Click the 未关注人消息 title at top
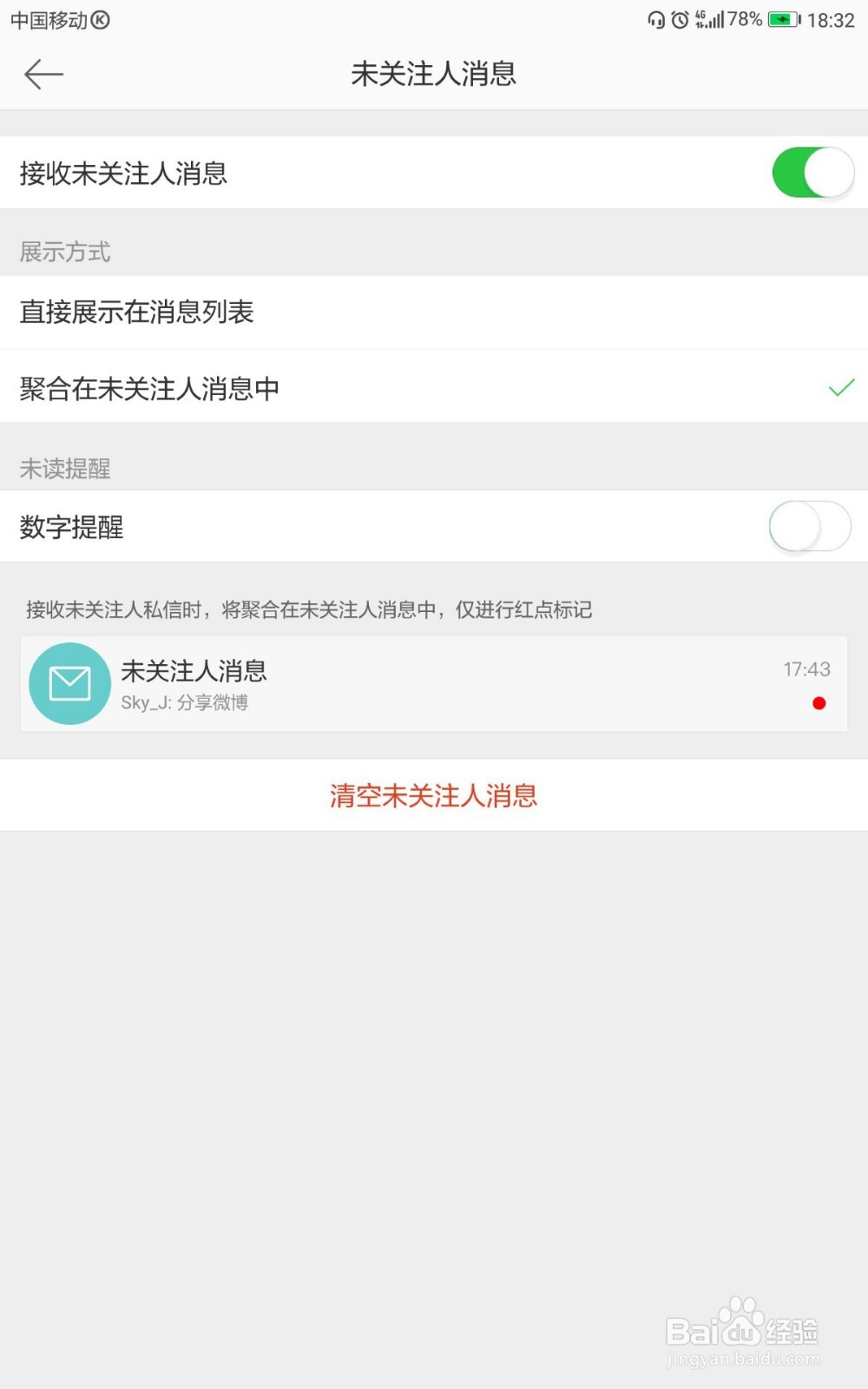868x1389 pixels. tap(433, 75)
